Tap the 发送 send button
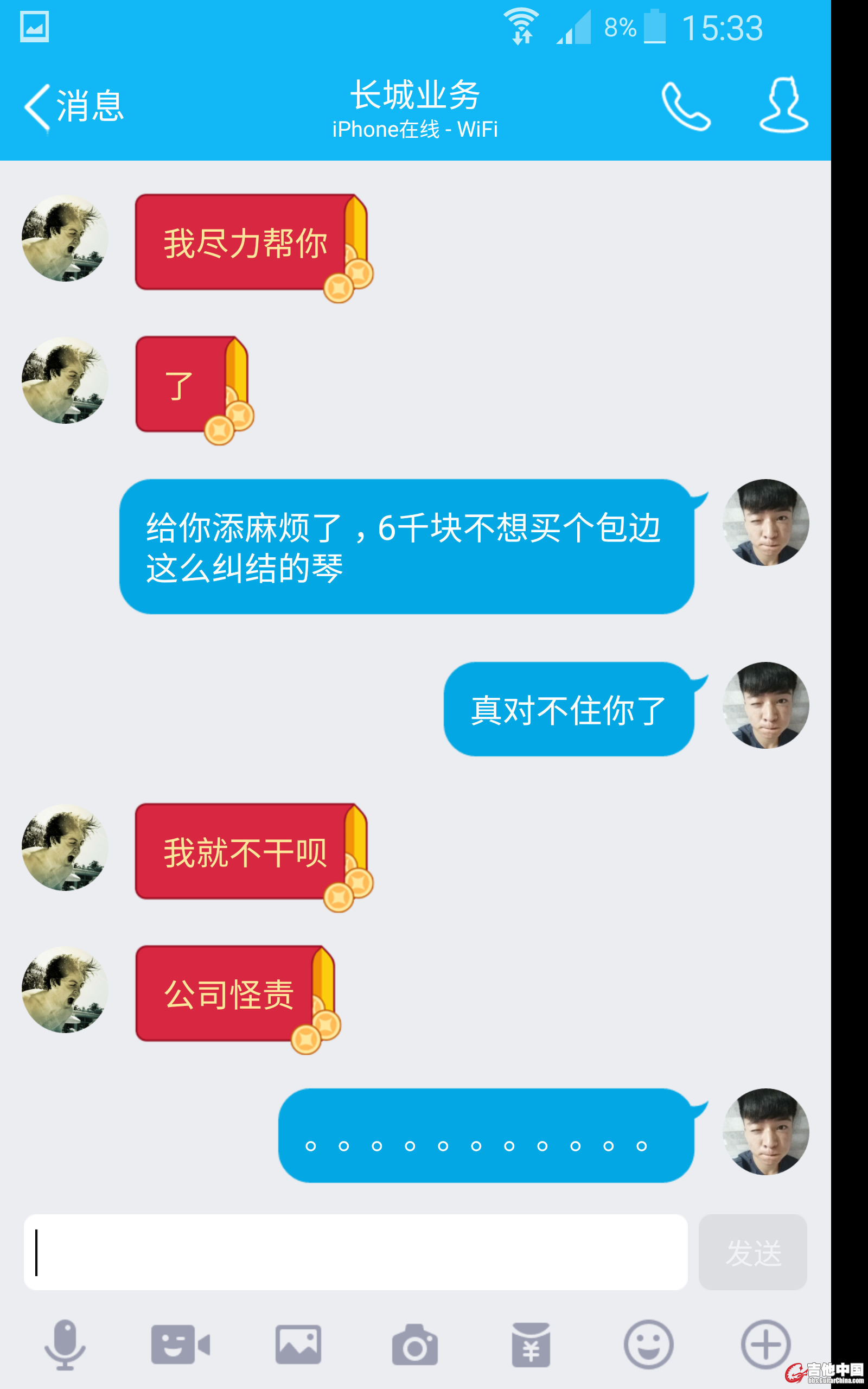The width and height of the screenshot is (868, 1389). [x=752, y=1252]
